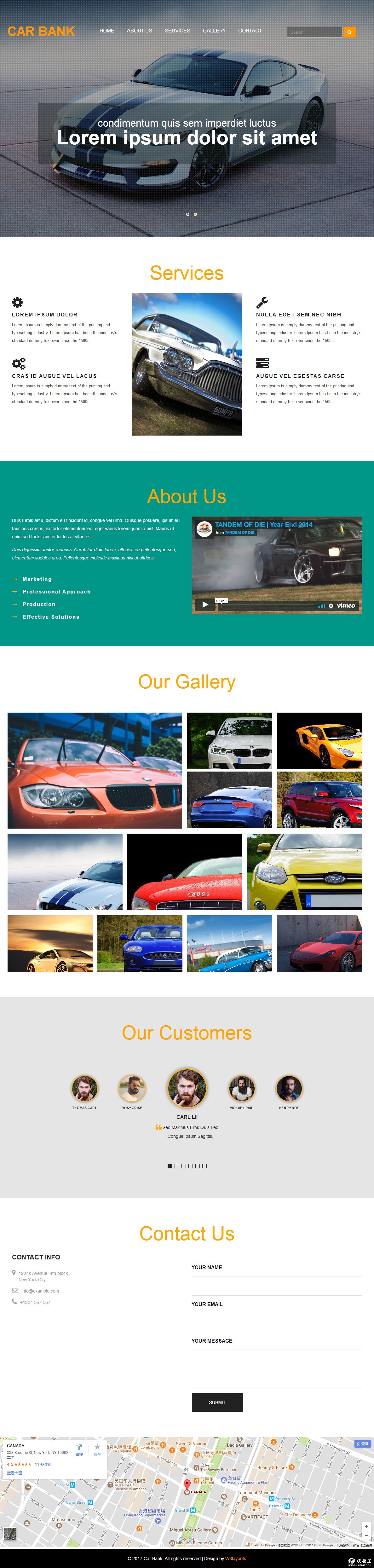This screenshot has height=1568, width=374.
Task: Submit the contact form
Action: (x=217, y=1403)
